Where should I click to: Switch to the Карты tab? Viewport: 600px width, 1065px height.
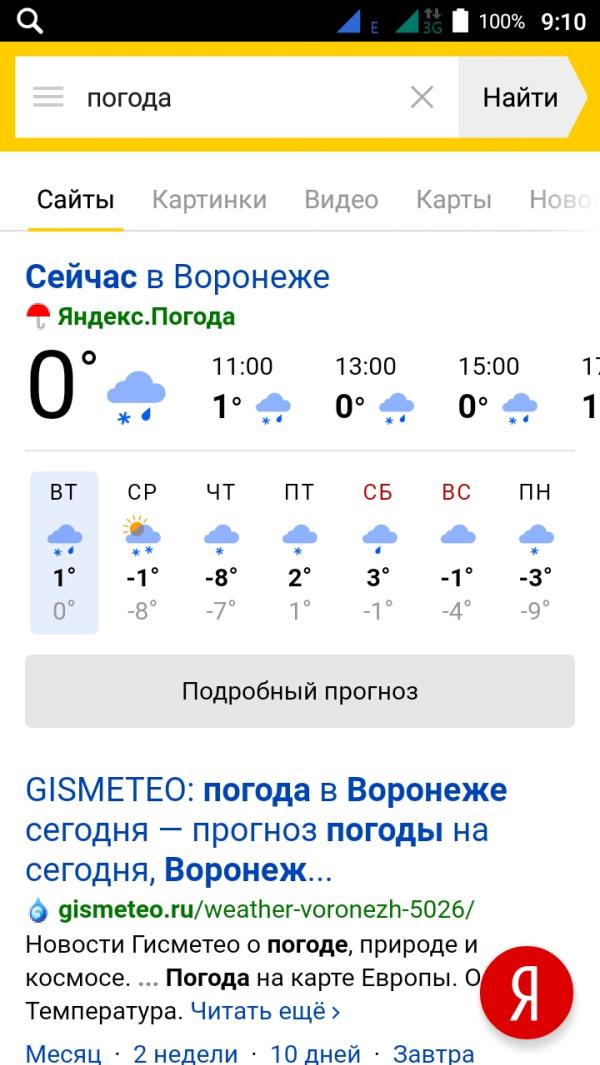(x=453, y=200)
